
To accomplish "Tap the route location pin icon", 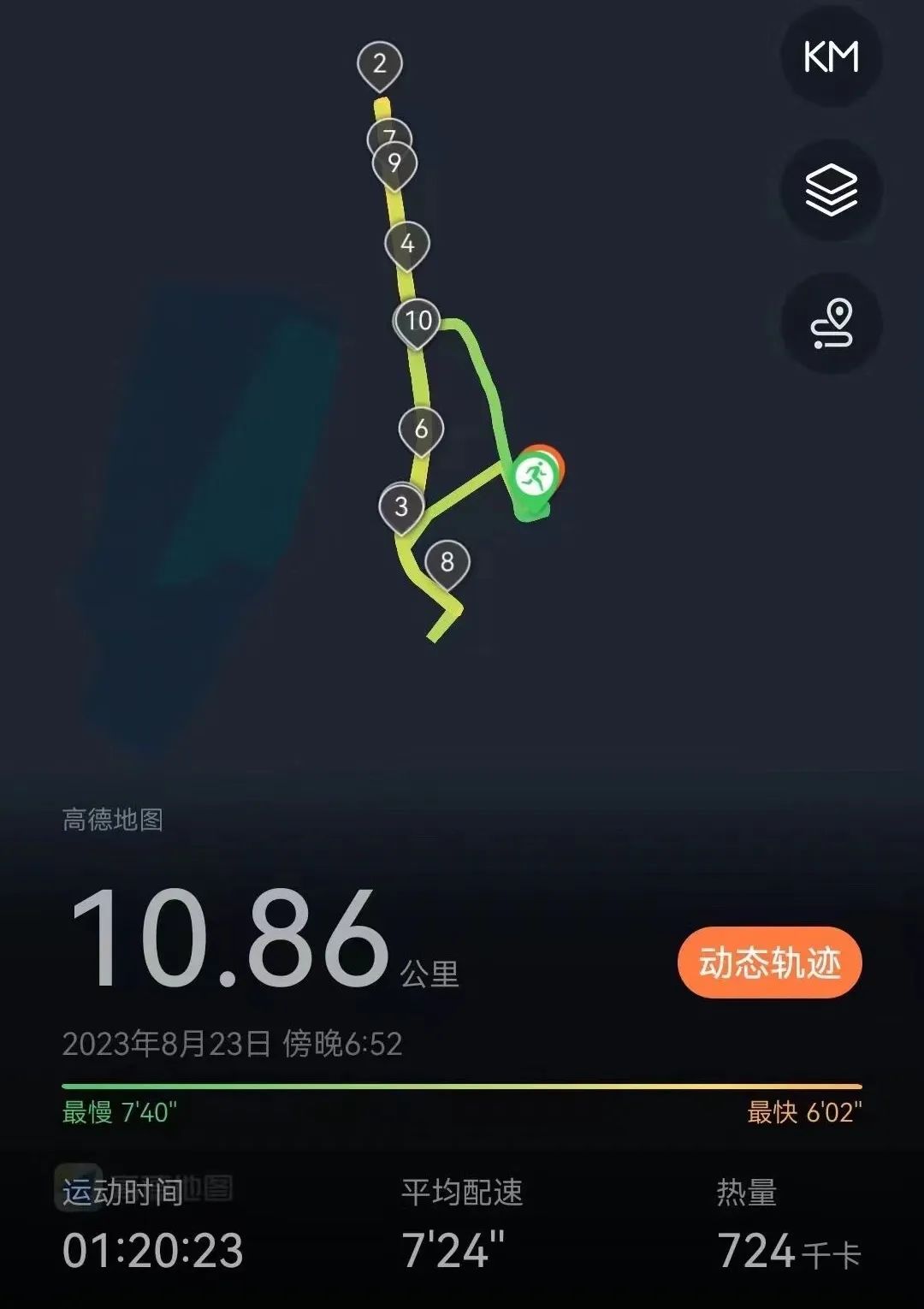I will [831, 323].
